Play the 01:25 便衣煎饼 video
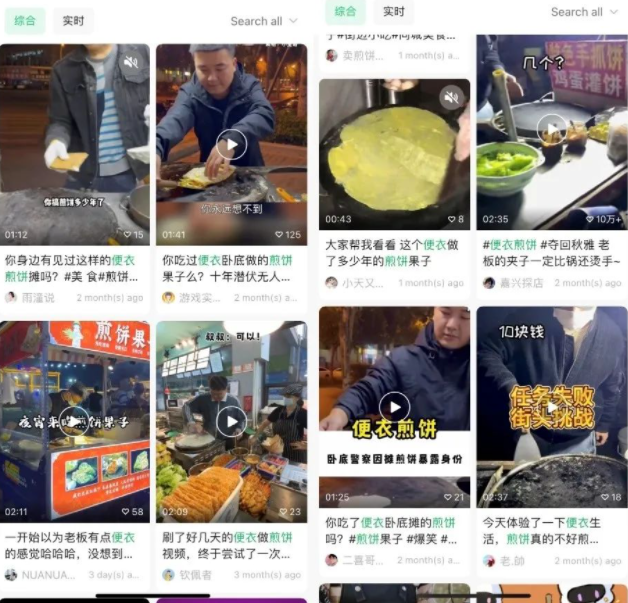Viewport: 628px width, 603px height. 394,407
